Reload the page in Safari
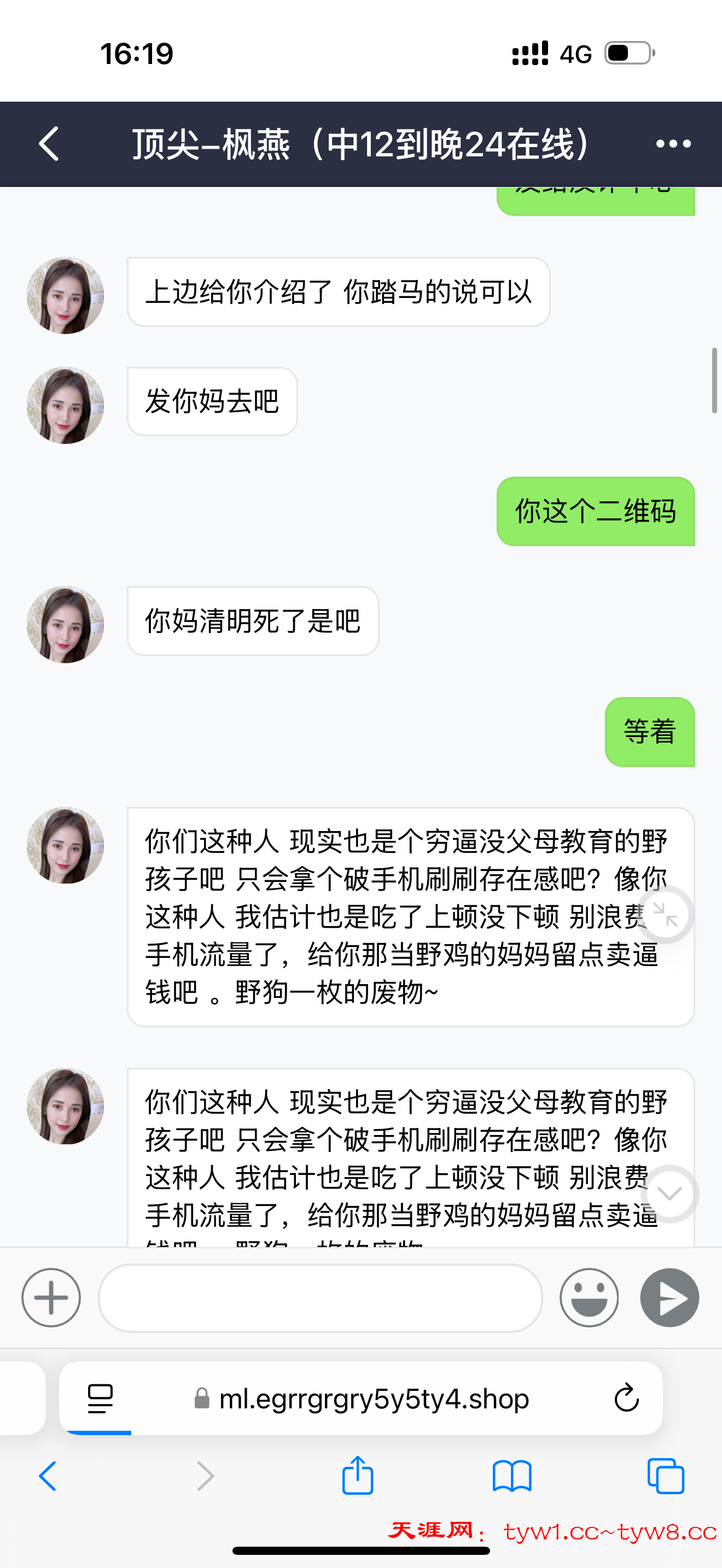This screenshot has width=722, height=1568. click(626, 1398)
